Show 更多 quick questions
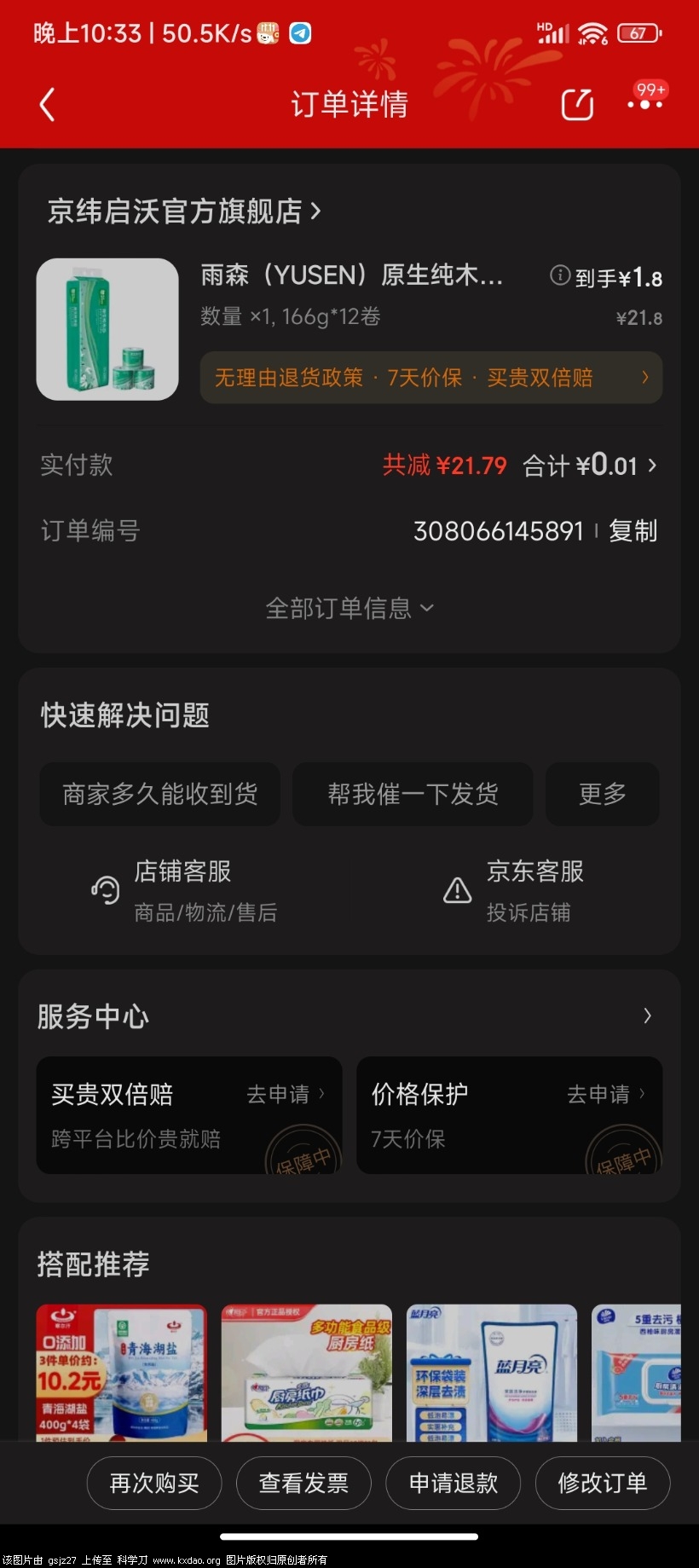 pyautogui.click(x=602, y=794)
